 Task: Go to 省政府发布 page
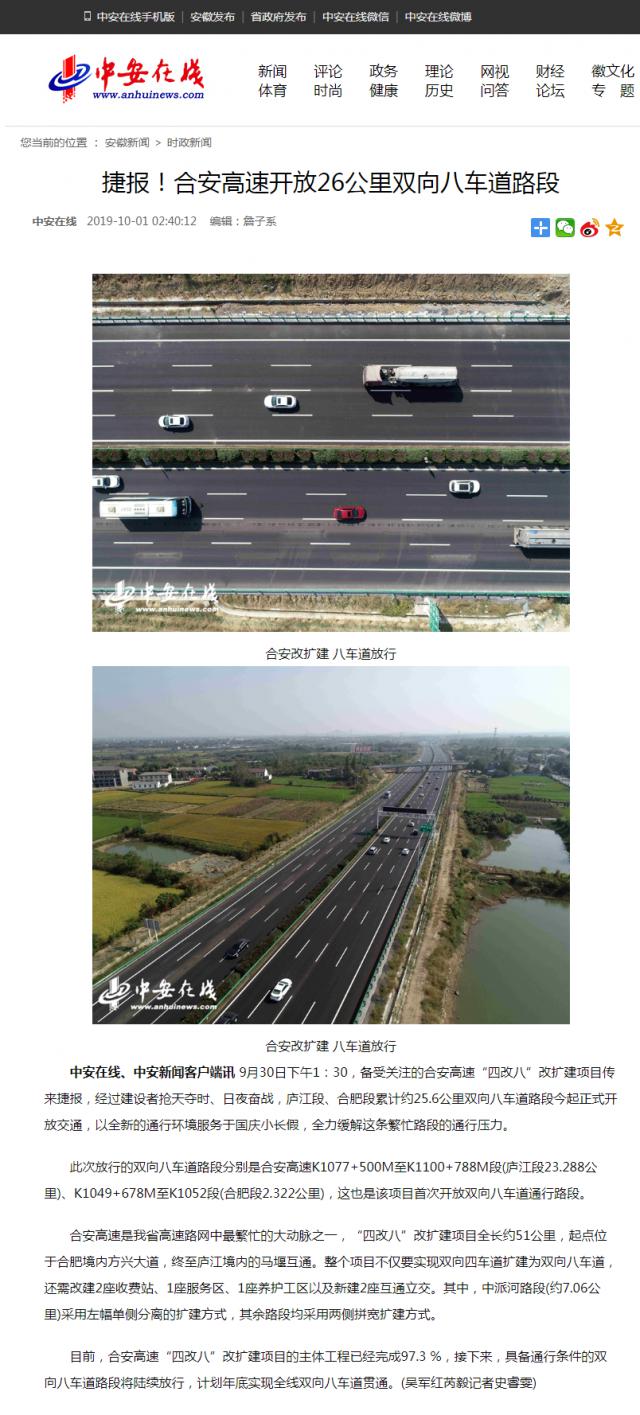click(x=278, y=17)
